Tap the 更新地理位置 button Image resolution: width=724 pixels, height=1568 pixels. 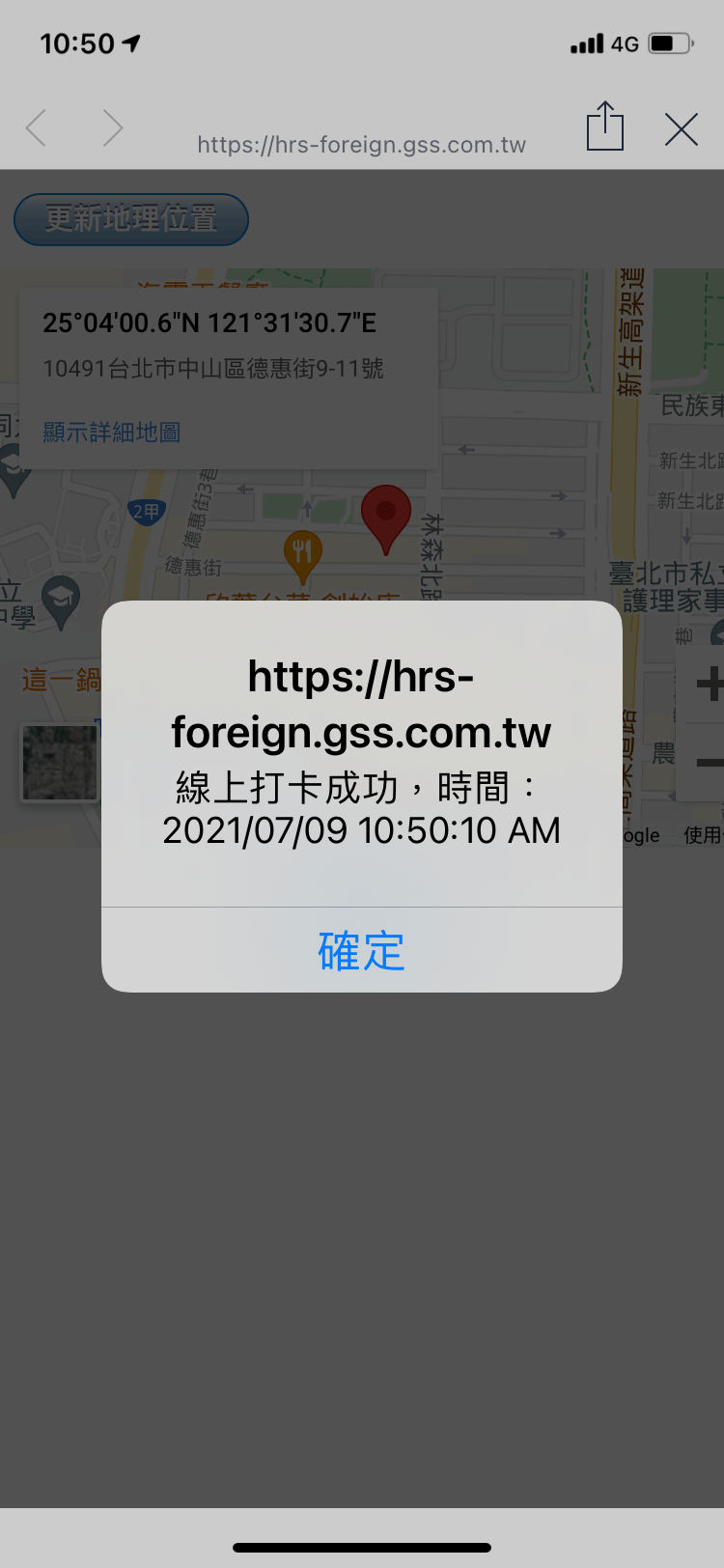point(131,219)
